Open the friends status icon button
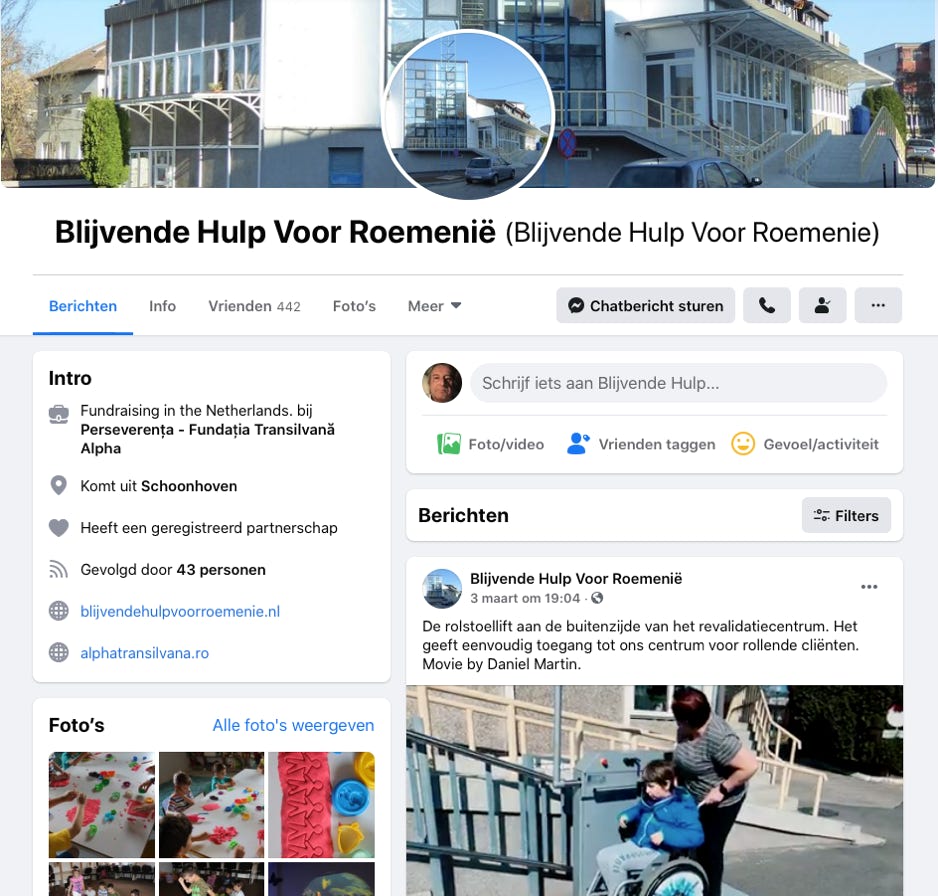Screen dimensions: 938x896 pos(822,306)
